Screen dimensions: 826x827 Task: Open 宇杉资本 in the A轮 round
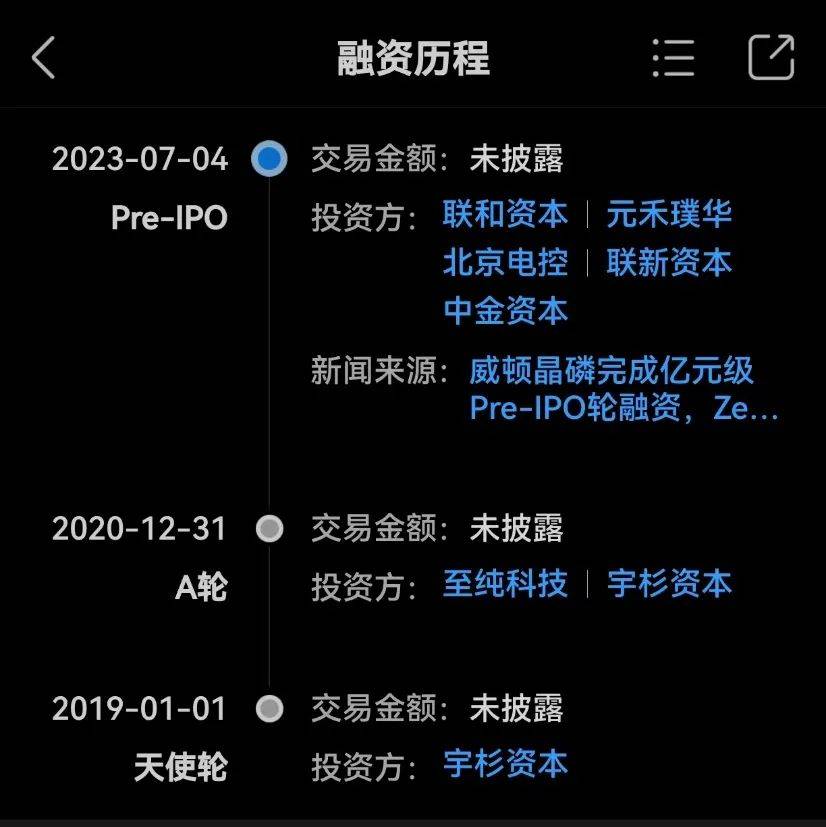(x=669, y=584)
